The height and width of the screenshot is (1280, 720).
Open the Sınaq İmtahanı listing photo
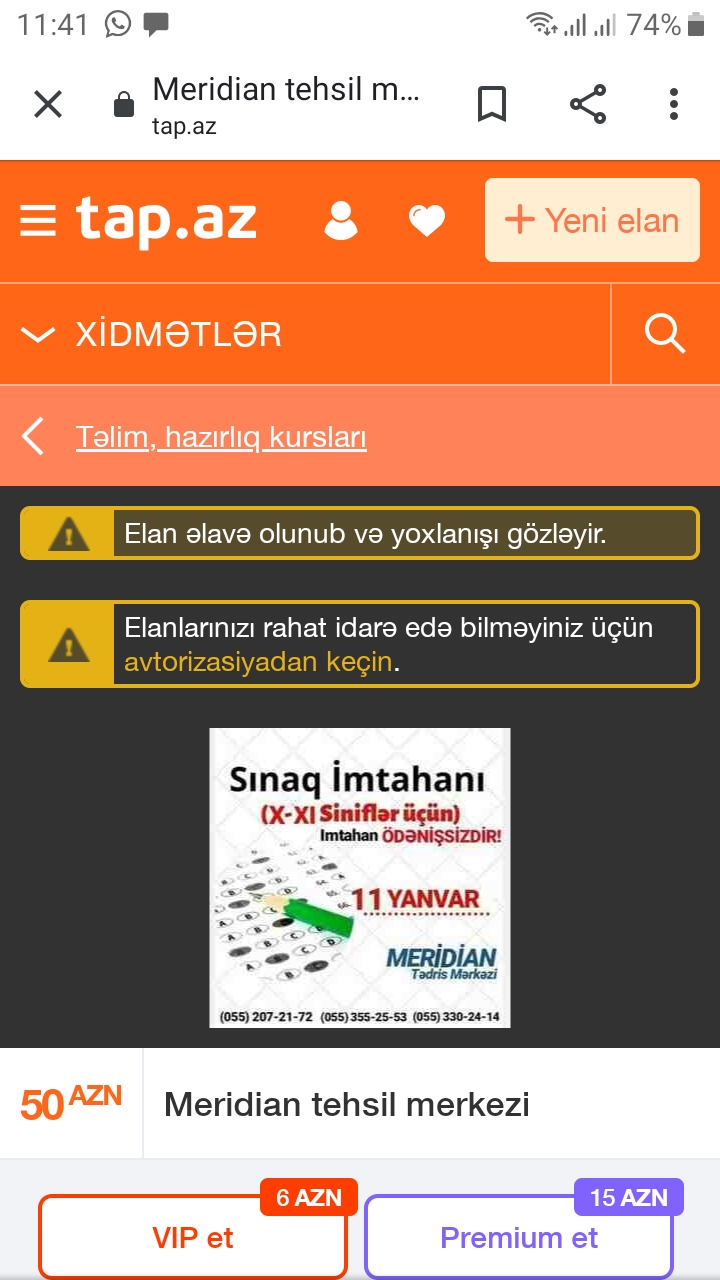point(360,878)
